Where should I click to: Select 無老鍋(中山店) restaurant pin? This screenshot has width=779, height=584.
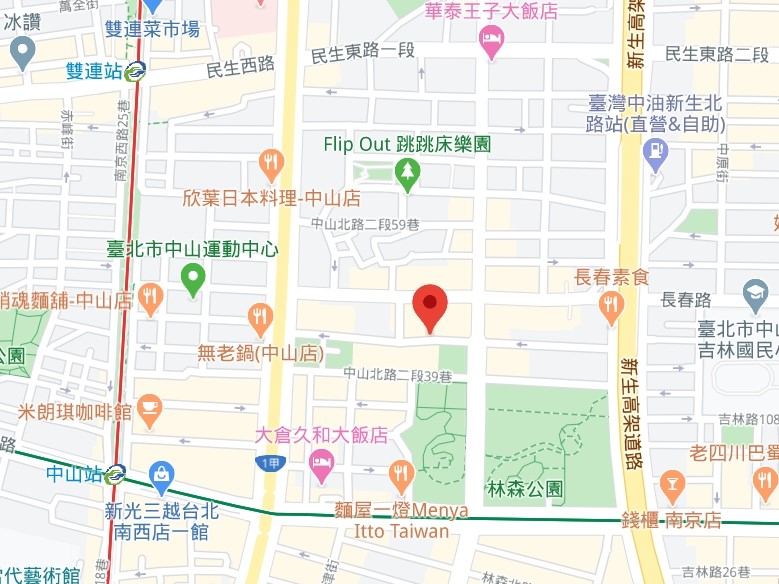coord(260,318)
